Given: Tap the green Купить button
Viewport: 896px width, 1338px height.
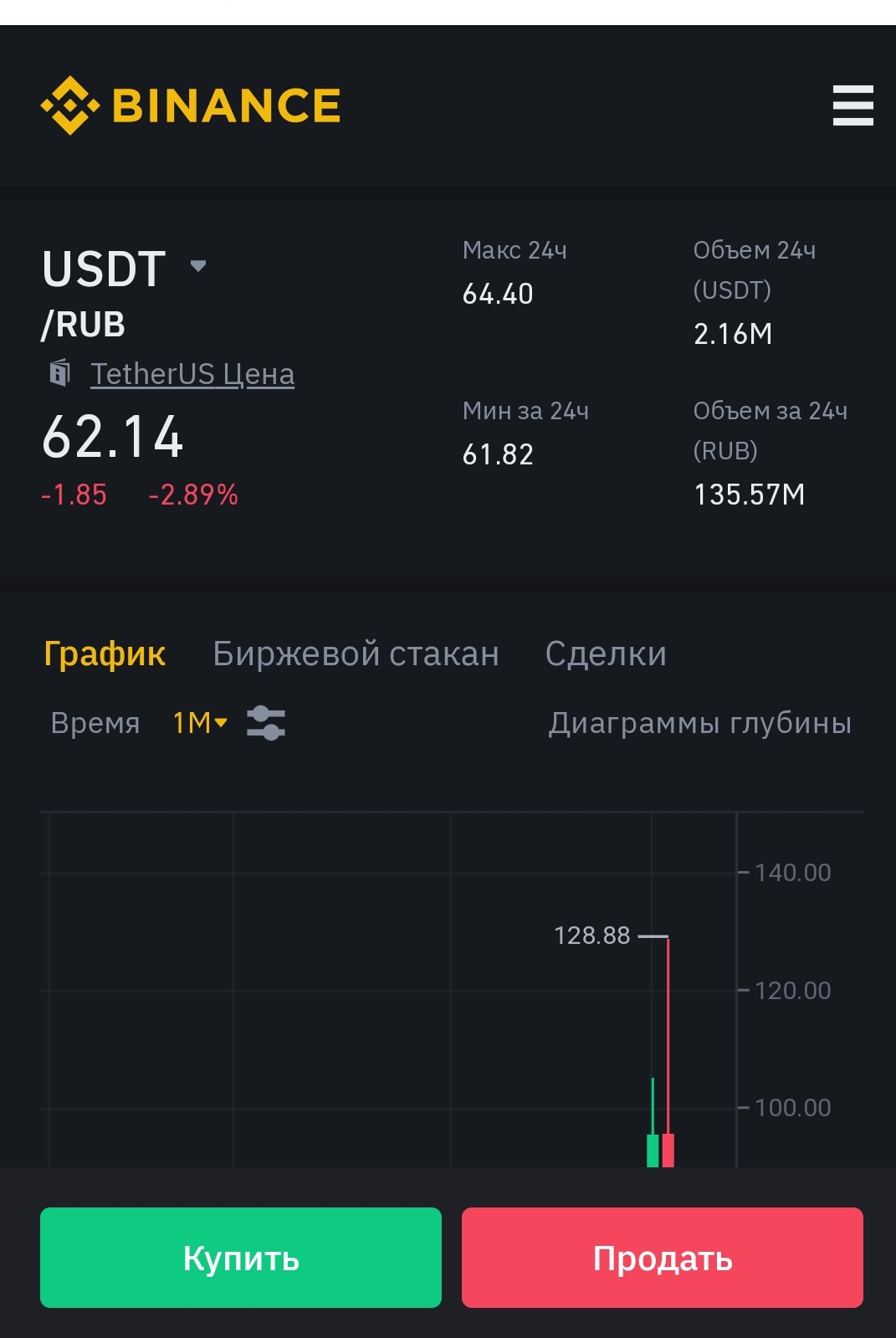Looking at the screenshot, I should pos(241,1258).
